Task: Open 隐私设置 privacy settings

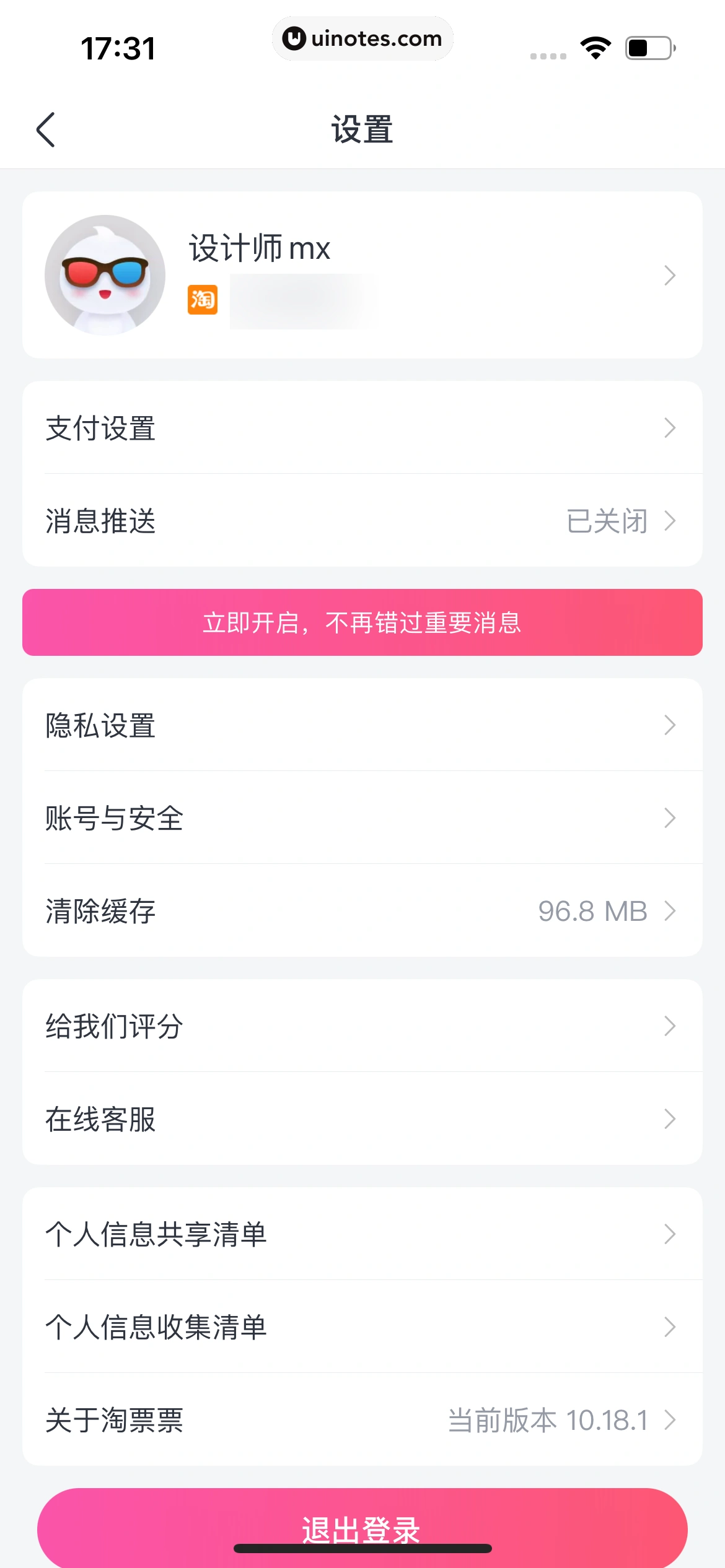Action: click(x=362, y=725)
